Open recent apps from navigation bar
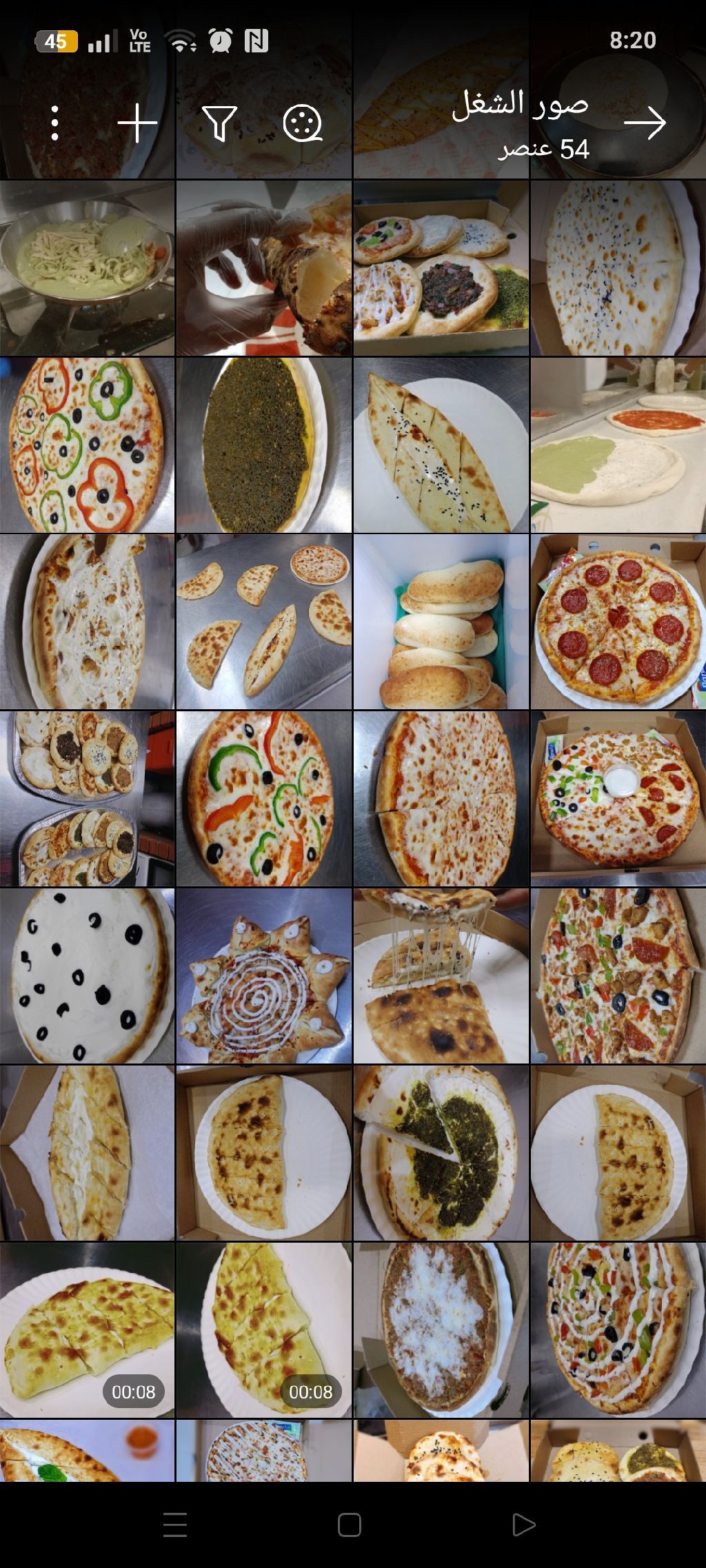706x1568 pixels. coord(175,1525)
